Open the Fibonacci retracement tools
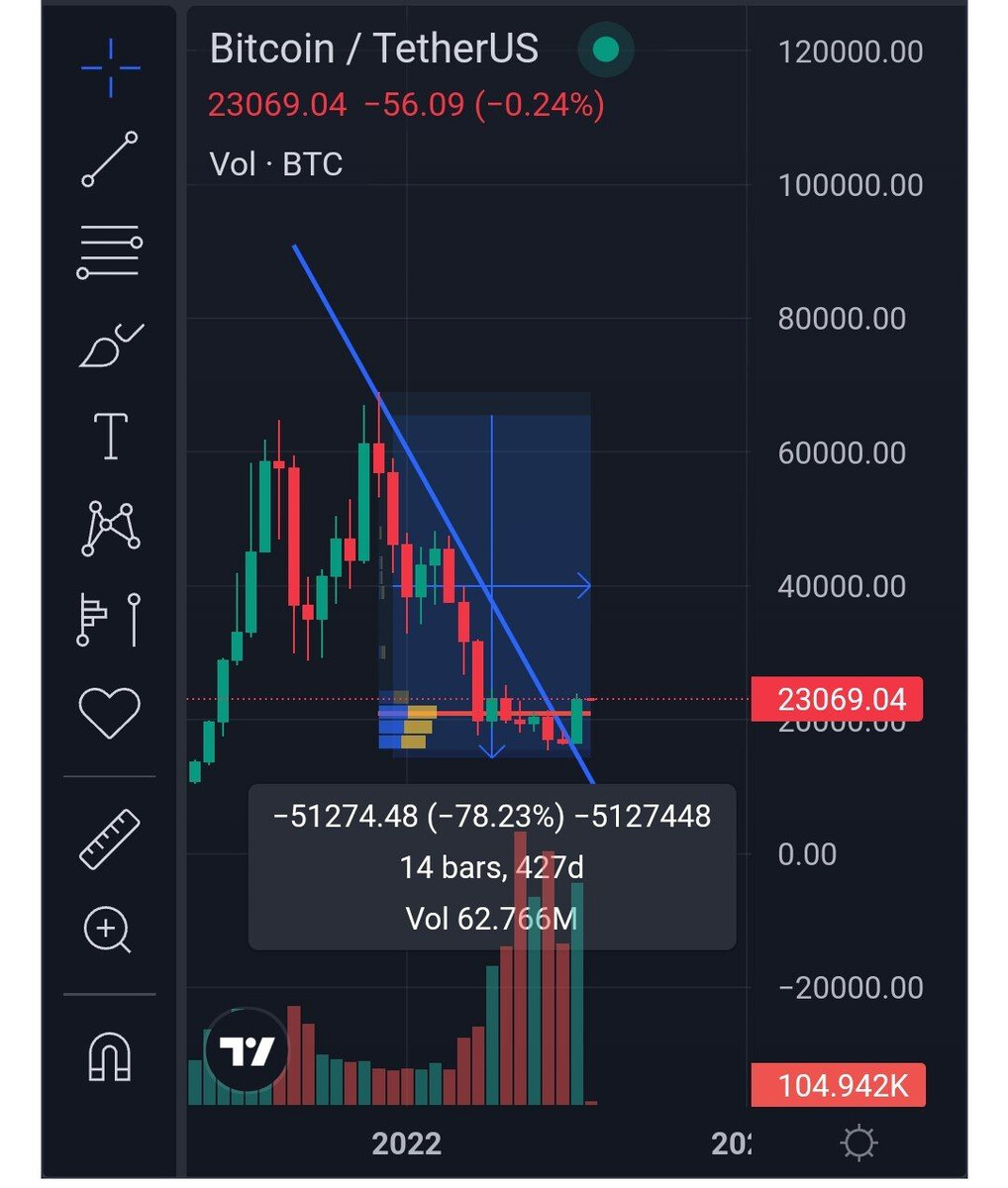This screenshot has width=1008, height=1188. [x=110, y=250]
